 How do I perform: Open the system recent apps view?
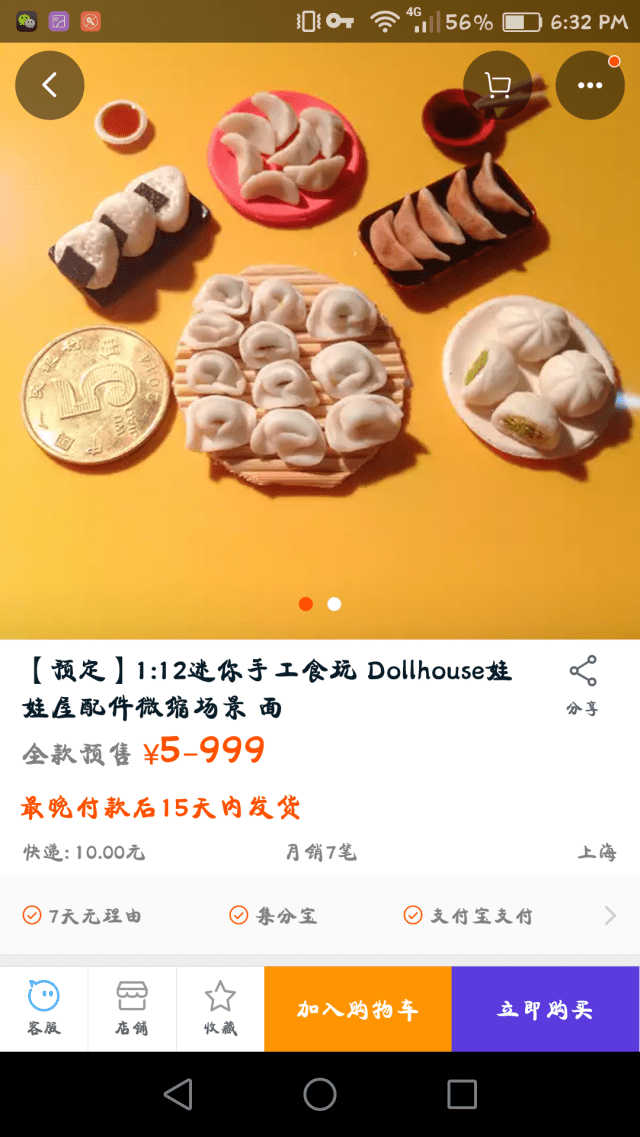pos(462,1094)
